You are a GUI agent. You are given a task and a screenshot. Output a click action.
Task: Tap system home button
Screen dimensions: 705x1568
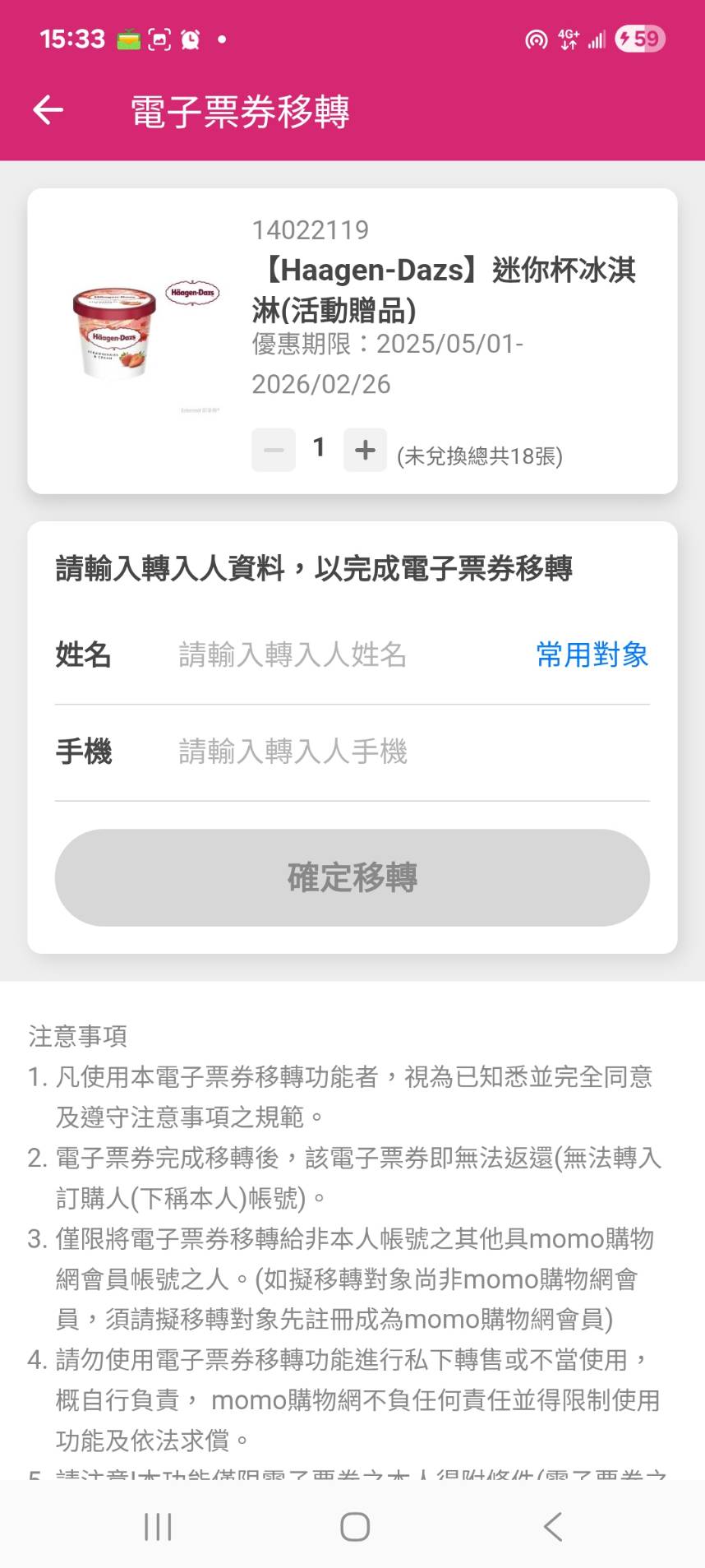pyautogui.click(x=354, y=1527)
